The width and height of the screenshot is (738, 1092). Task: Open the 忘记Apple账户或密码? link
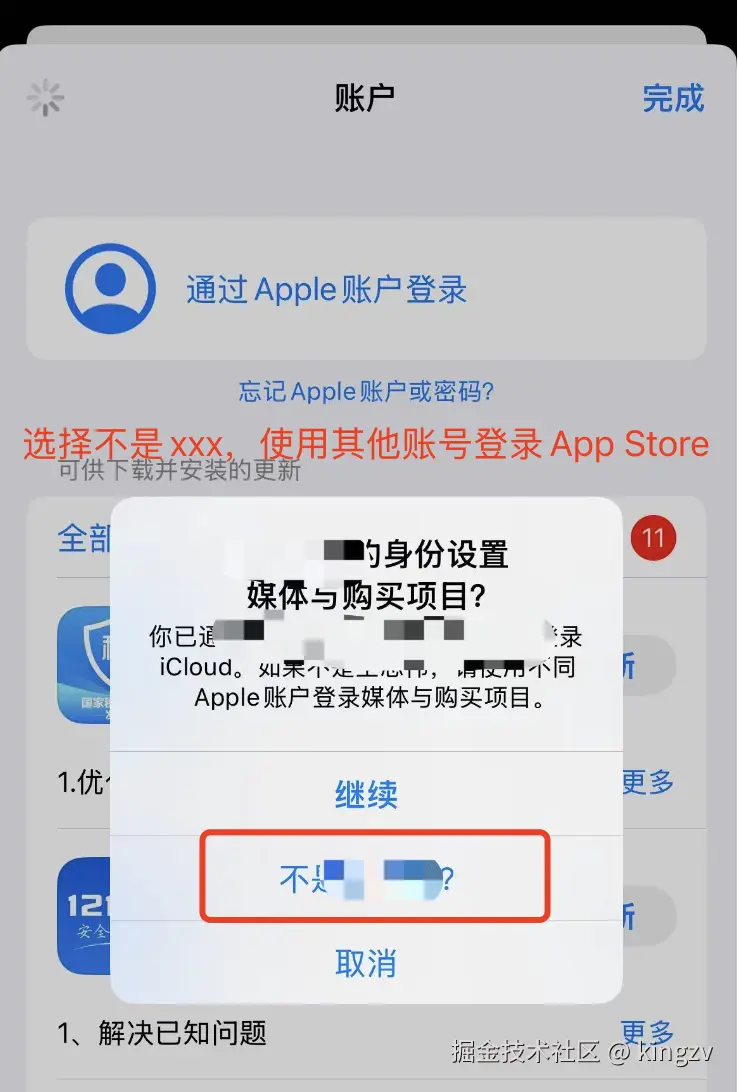click(x=366, y=391)
